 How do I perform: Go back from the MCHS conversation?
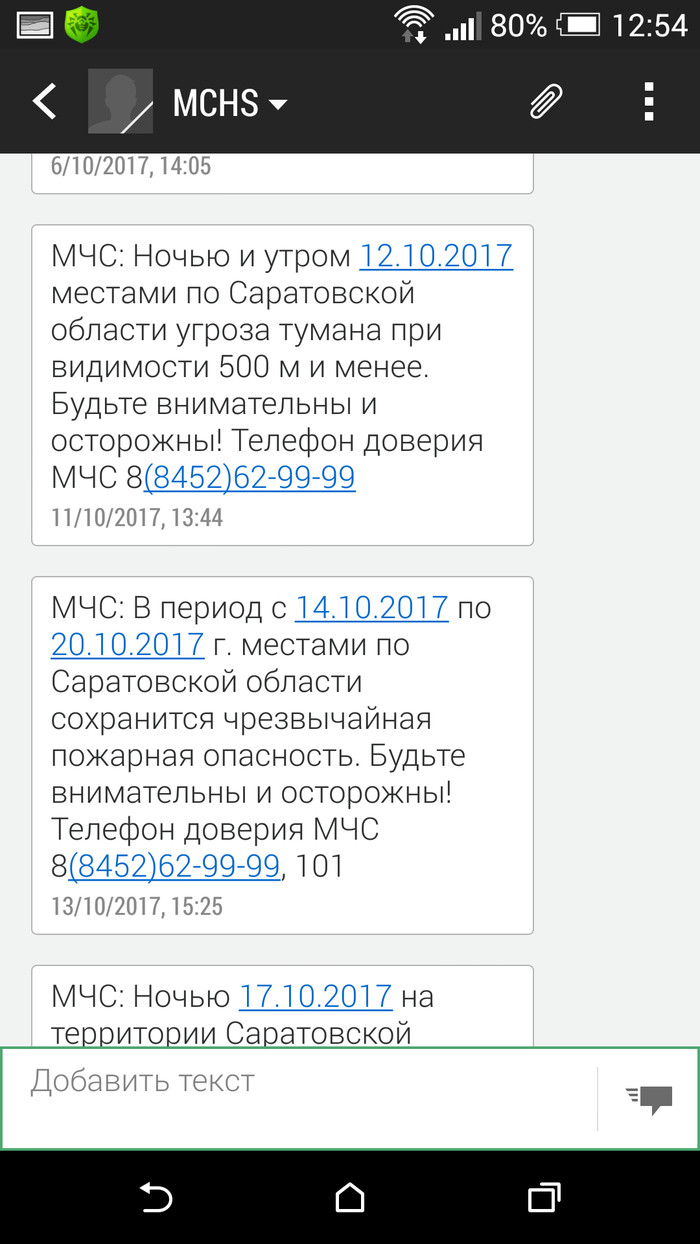click(x=45, y=102)
